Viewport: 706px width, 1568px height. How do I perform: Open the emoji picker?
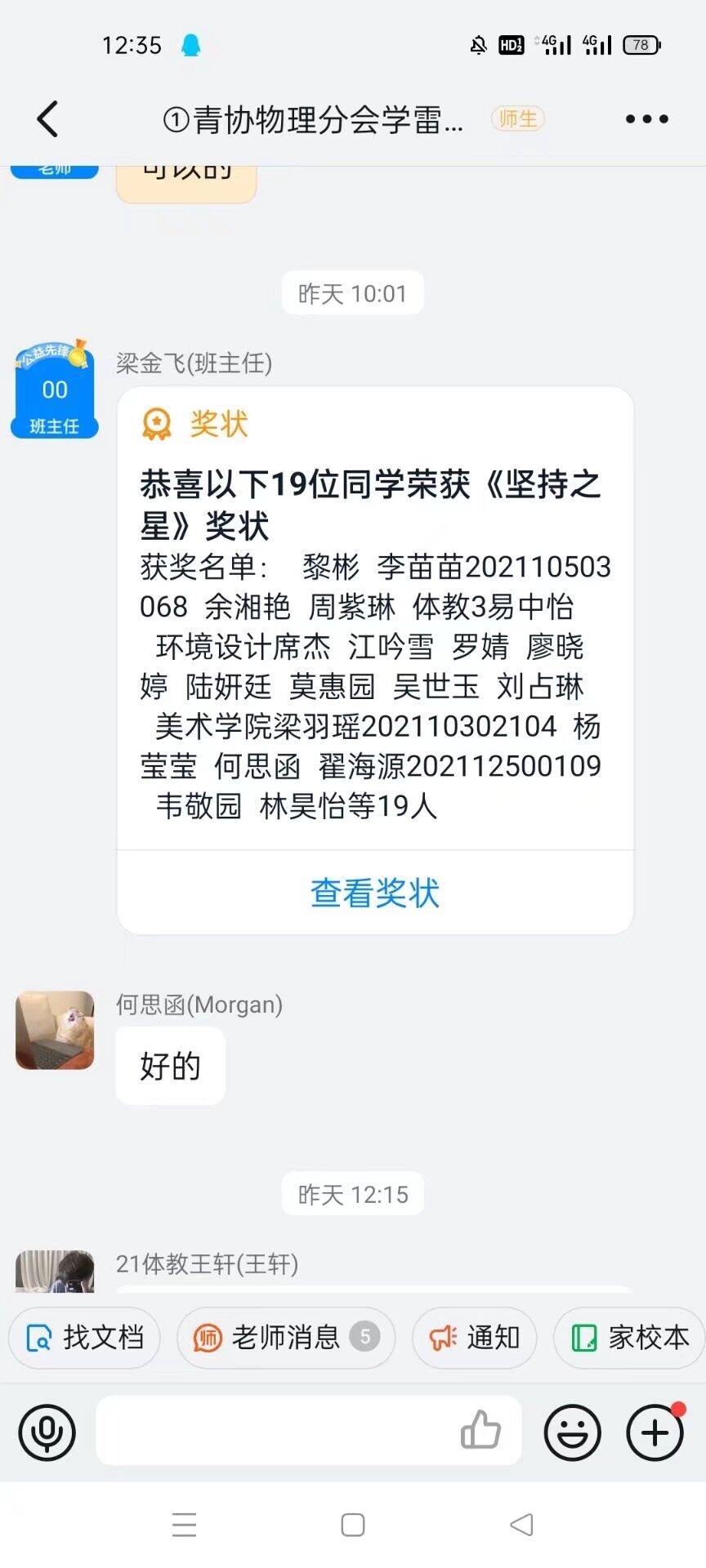point(572,1432)
